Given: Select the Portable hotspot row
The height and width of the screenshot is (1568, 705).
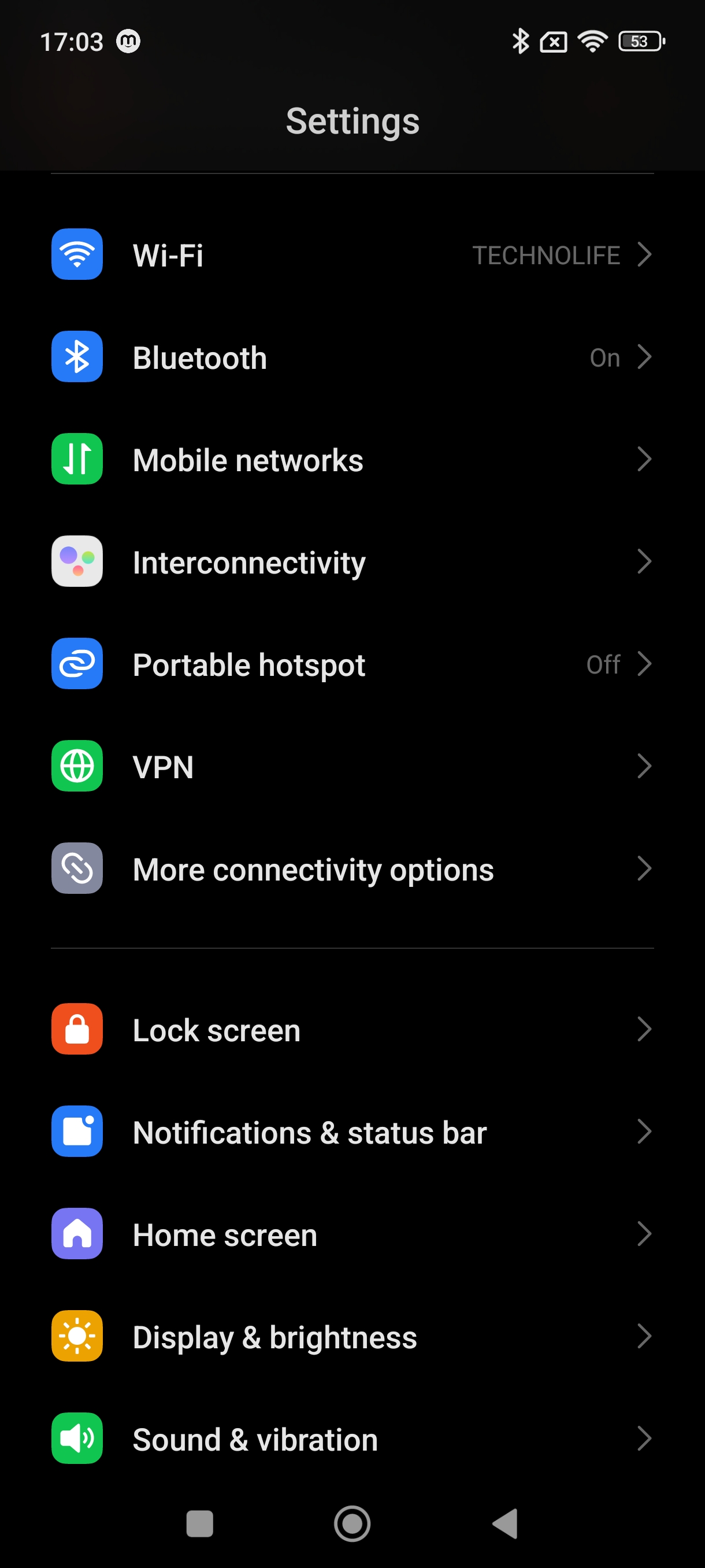Looking at the screenshot, I should pos(351,664).
